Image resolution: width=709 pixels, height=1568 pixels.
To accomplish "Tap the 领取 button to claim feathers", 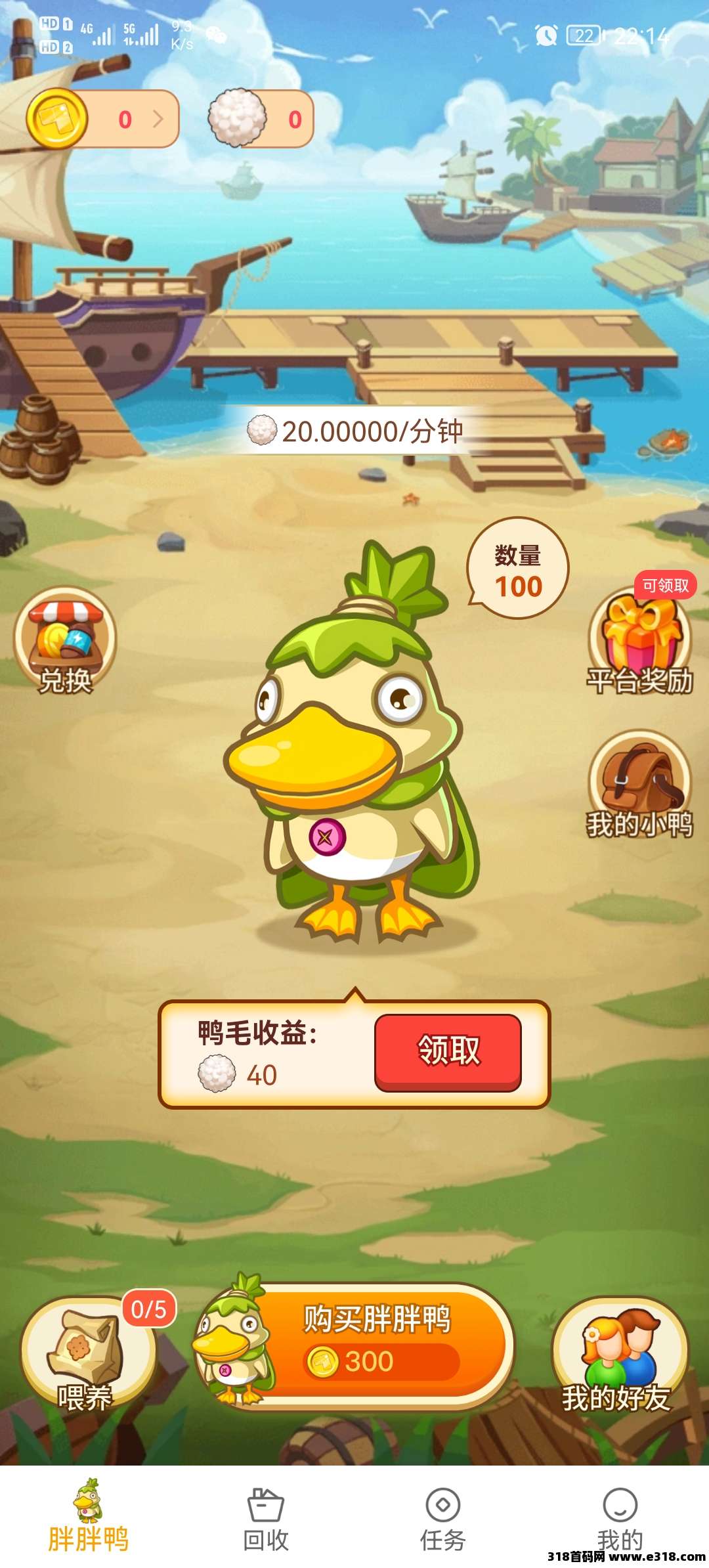I will [x=448, y=1052].
